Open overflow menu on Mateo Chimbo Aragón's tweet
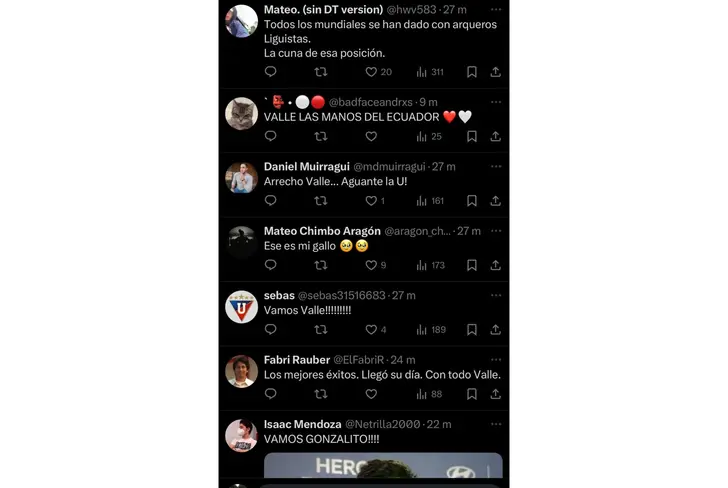Viewport: 728px width, 488px height. (x=496, y=228)
